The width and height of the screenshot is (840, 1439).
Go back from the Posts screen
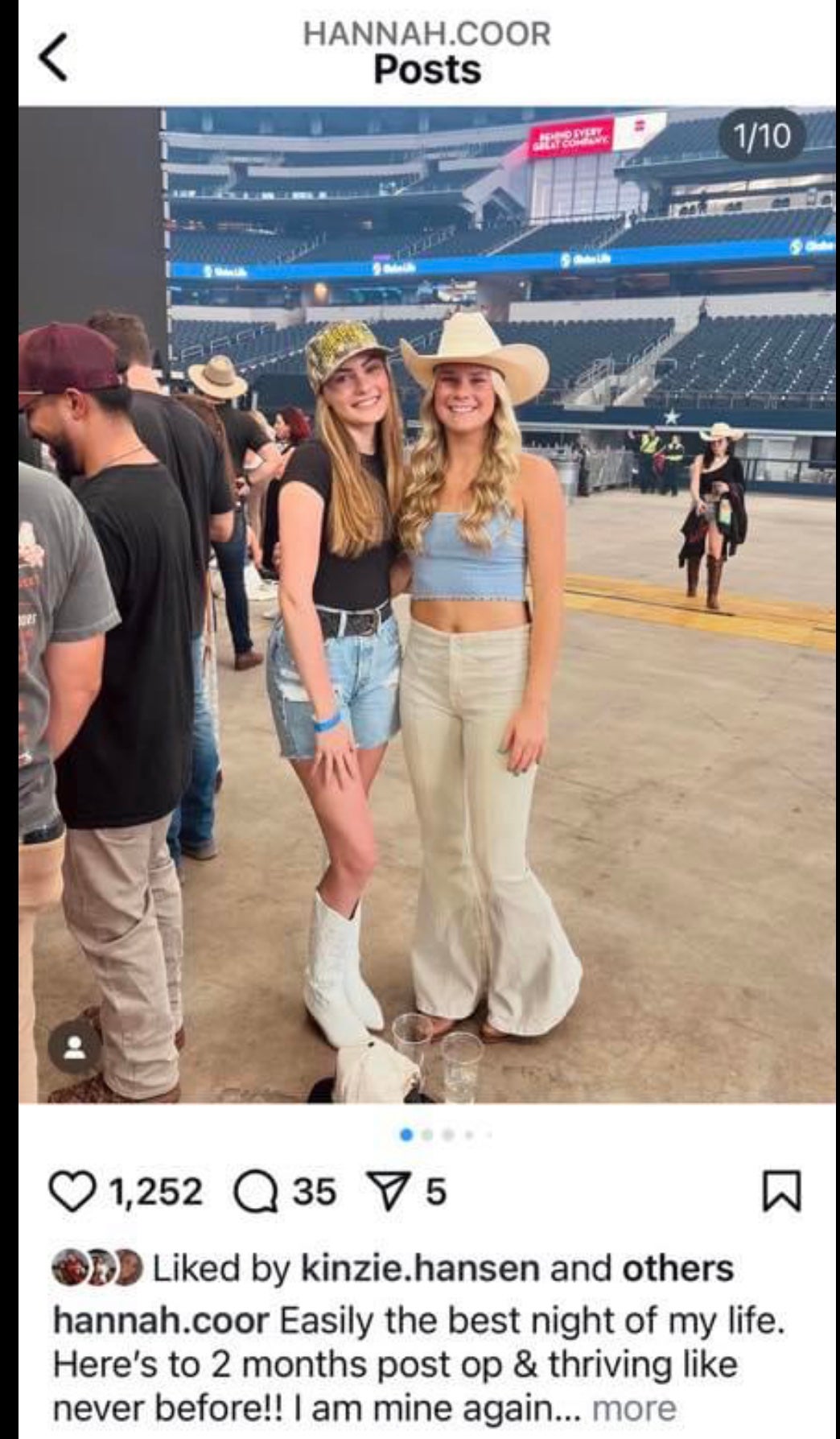53,56
